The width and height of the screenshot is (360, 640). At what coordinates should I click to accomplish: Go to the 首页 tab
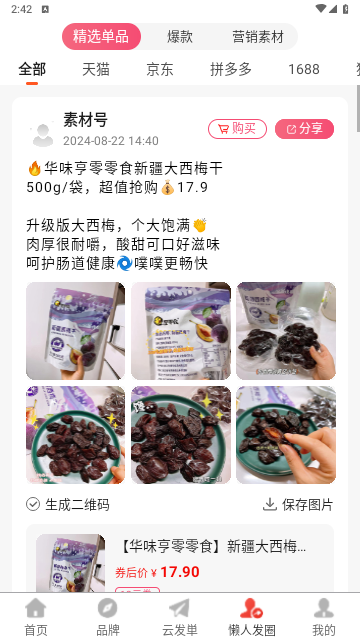click(36, 617)
